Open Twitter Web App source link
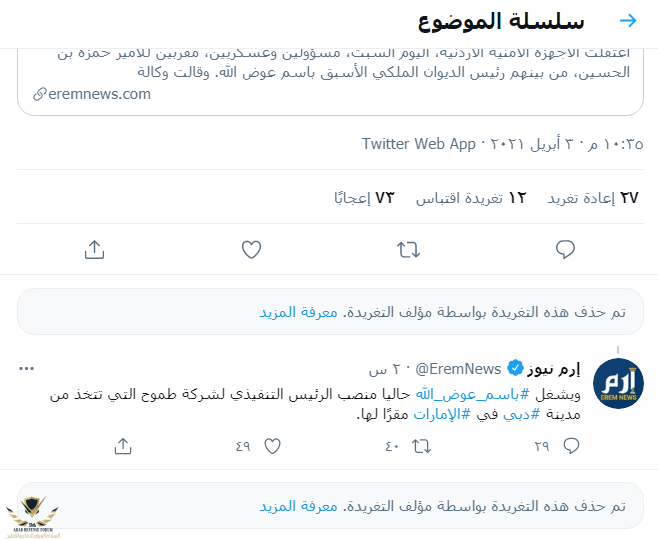Image resolution: width=658 pixels, height=540 pixels. [x=419, y=144]
